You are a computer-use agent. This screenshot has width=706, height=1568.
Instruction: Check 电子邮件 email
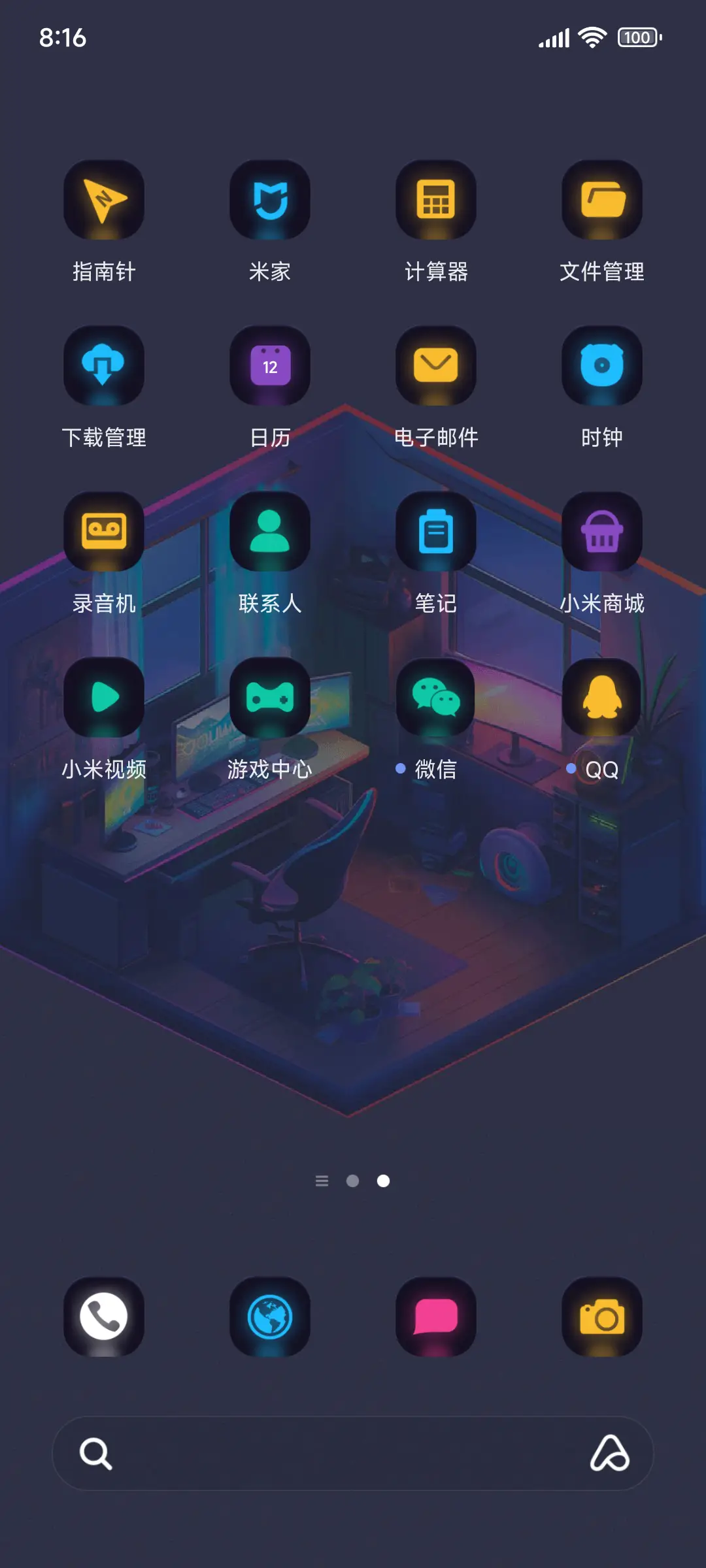coord(436,366)
